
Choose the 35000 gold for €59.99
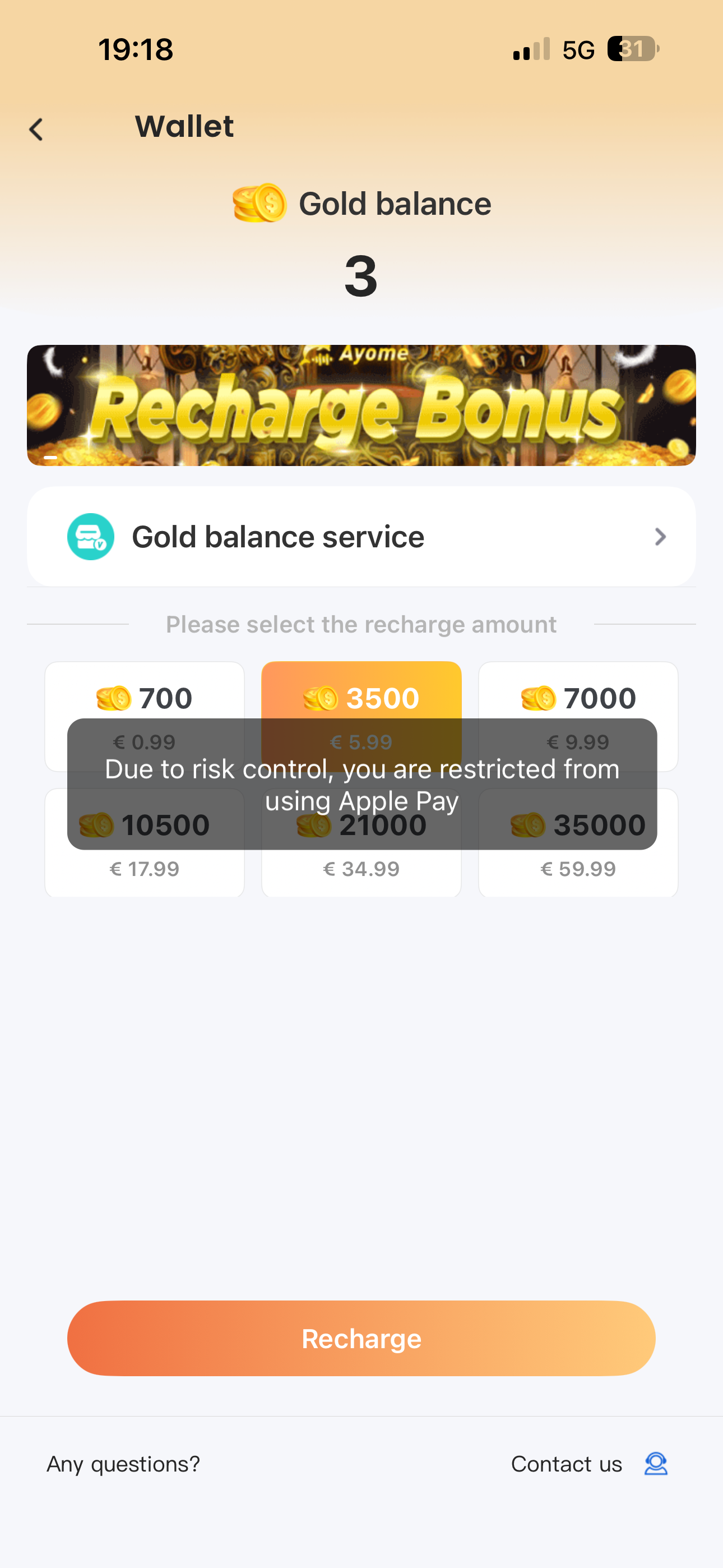click(x=578, y=869)
